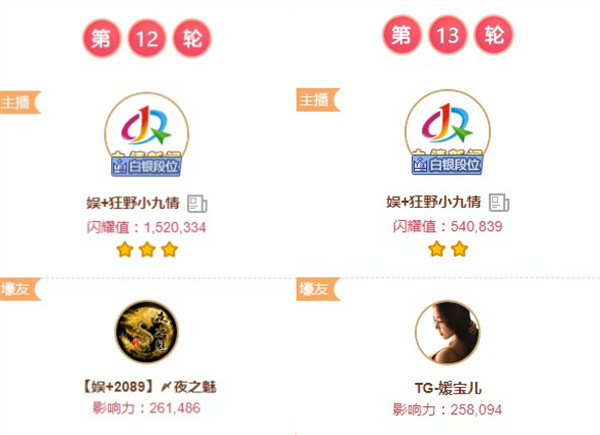
Task: Tap card icon beside round 12 host name
Action: 198,204
